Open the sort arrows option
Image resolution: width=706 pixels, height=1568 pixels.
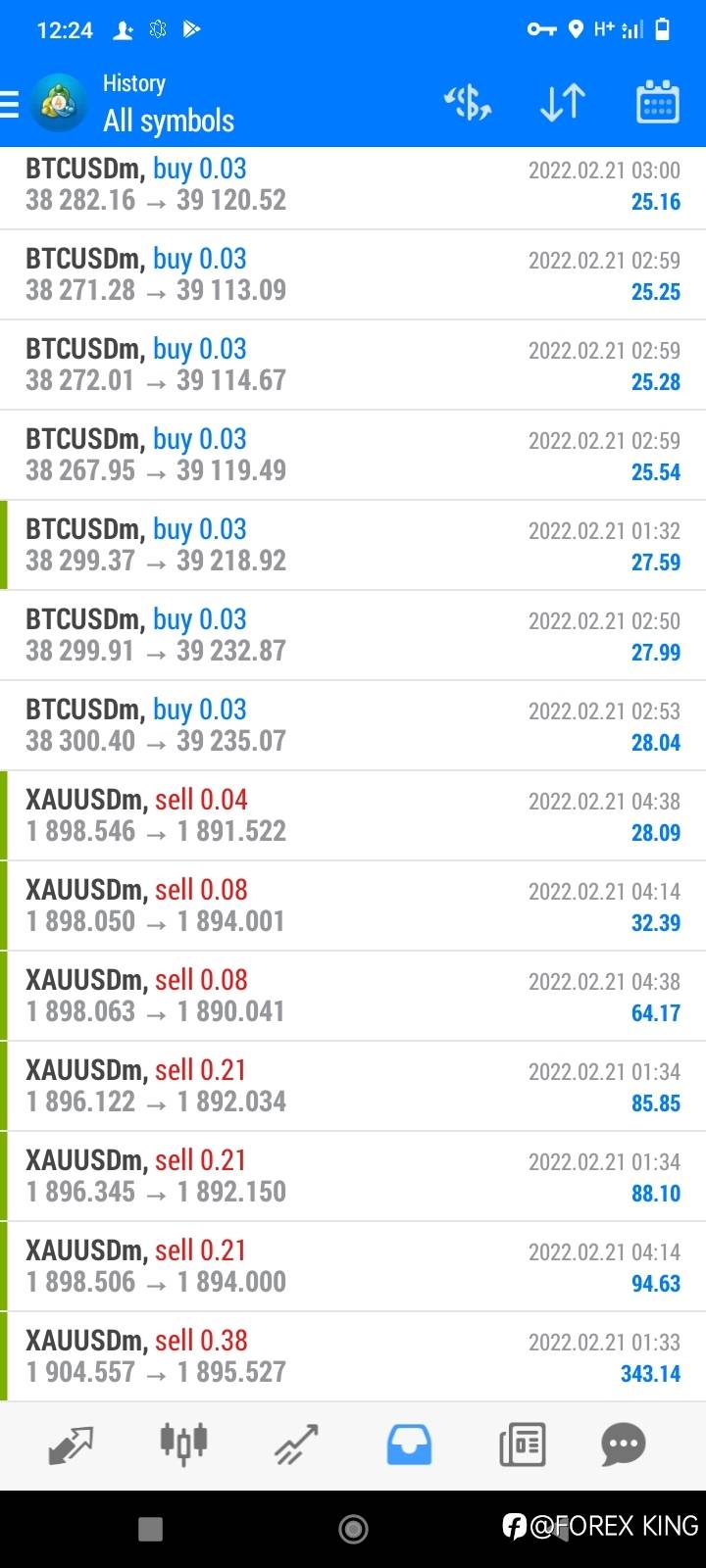tap(563, 103)
